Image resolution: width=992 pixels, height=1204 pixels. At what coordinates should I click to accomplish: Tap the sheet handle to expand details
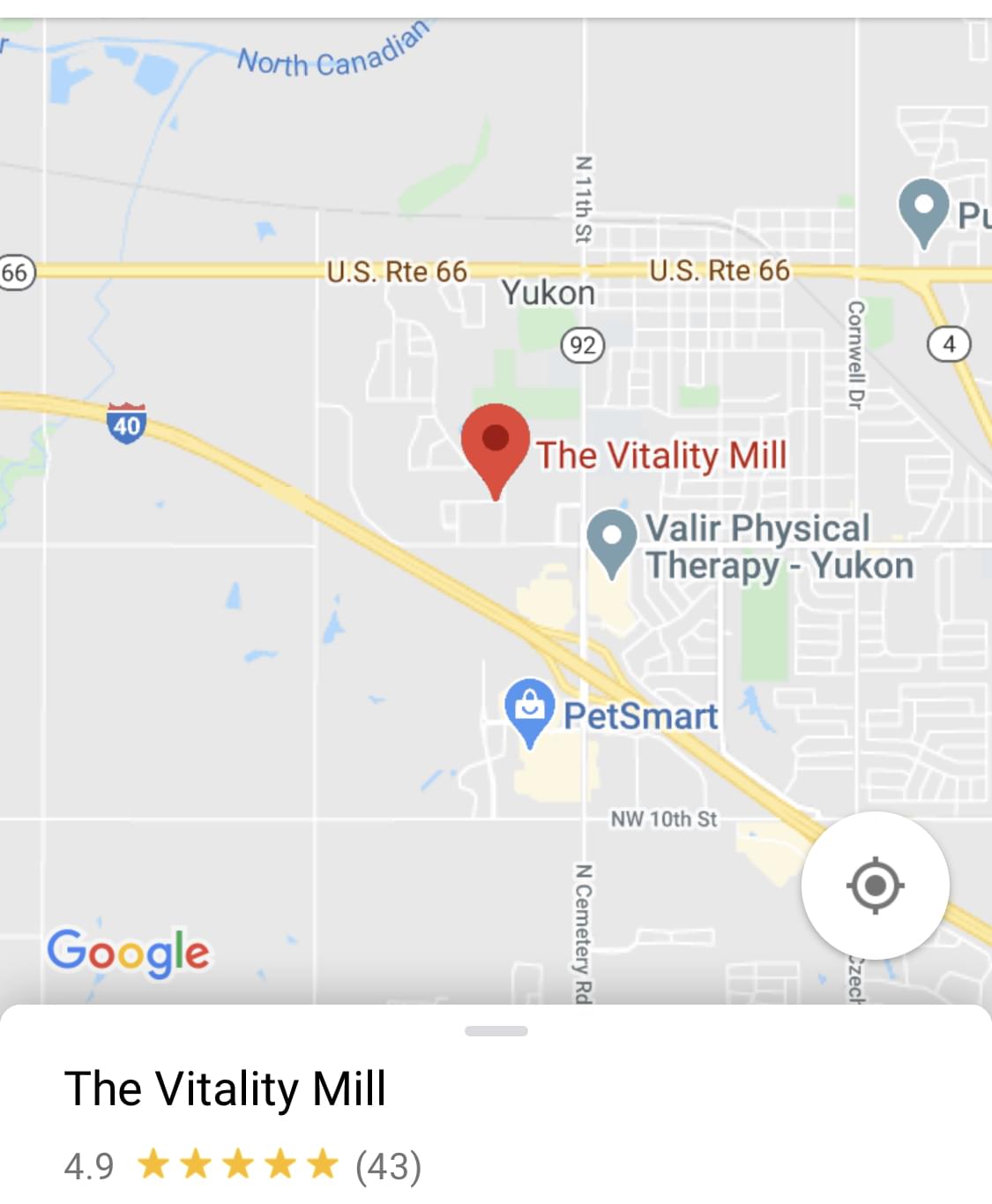(x=496, y=1030)
